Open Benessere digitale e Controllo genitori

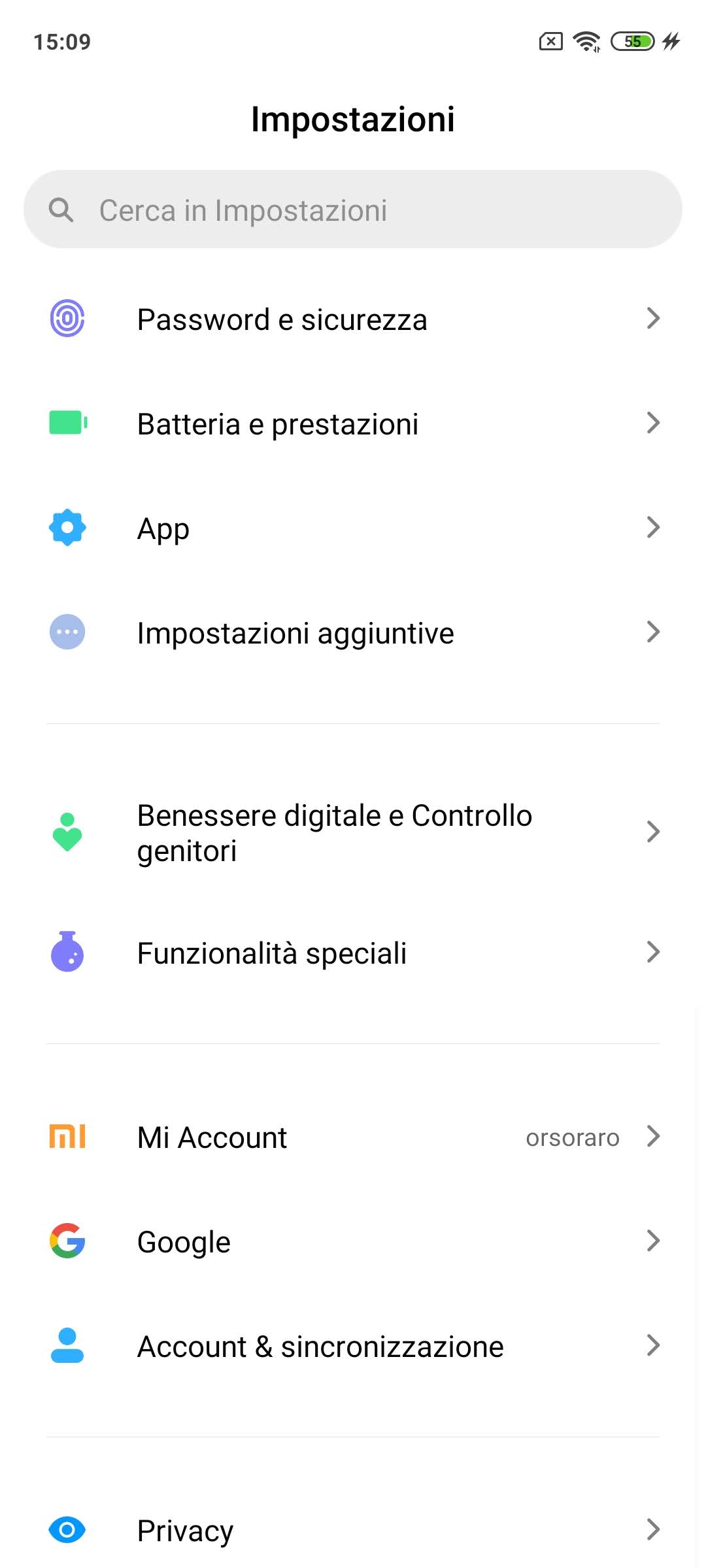353,833
